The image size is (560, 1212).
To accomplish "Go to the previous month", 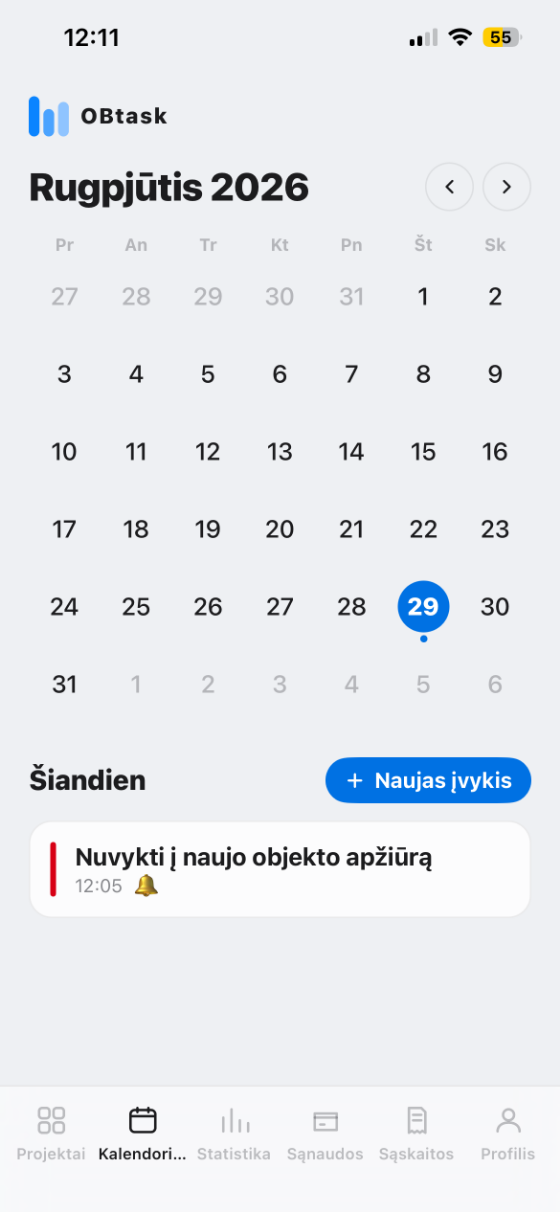I will pos(449,187).
